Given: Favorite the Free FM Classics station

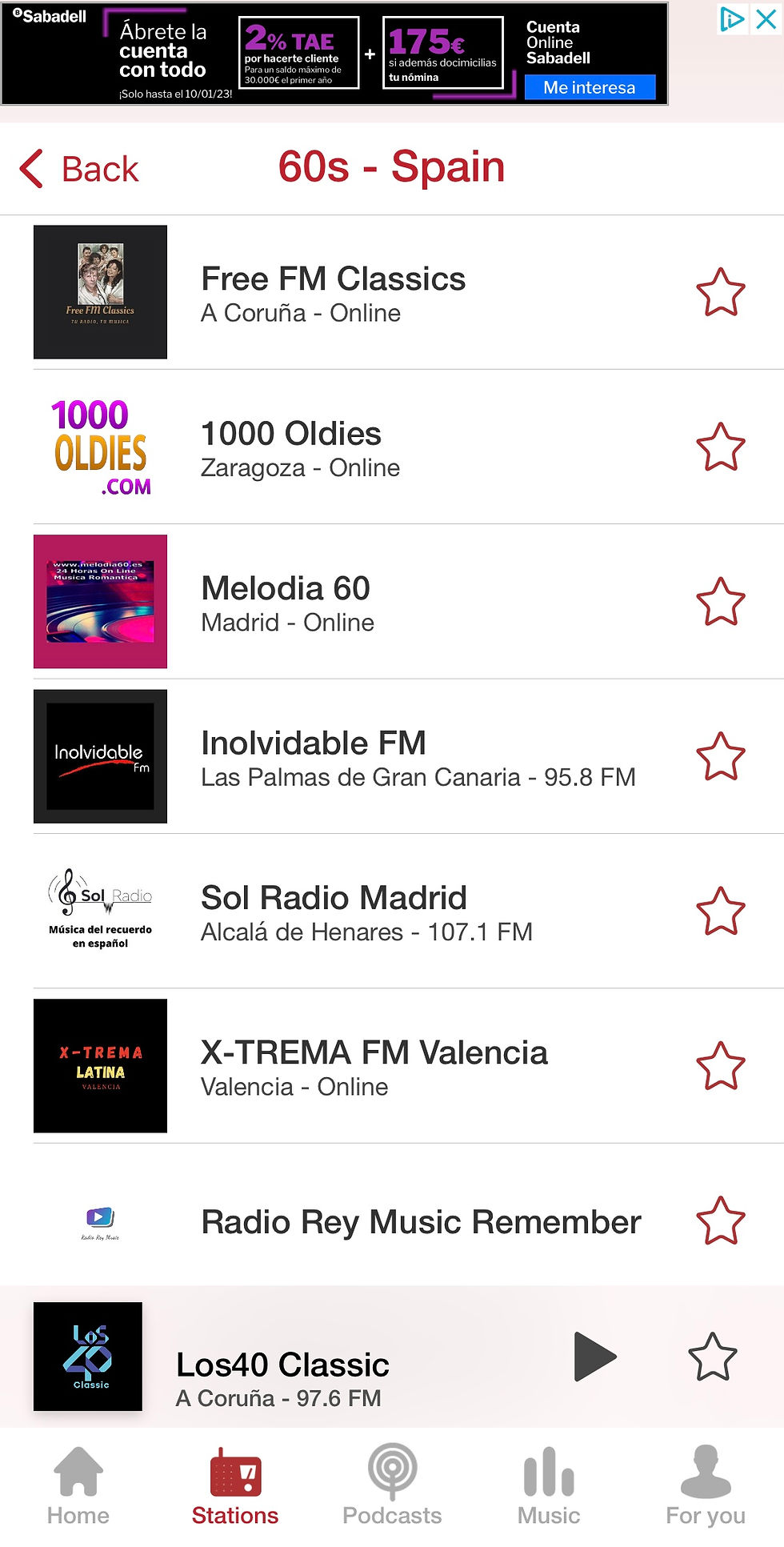Looking at the screenshot, I should tap(720, 292).
